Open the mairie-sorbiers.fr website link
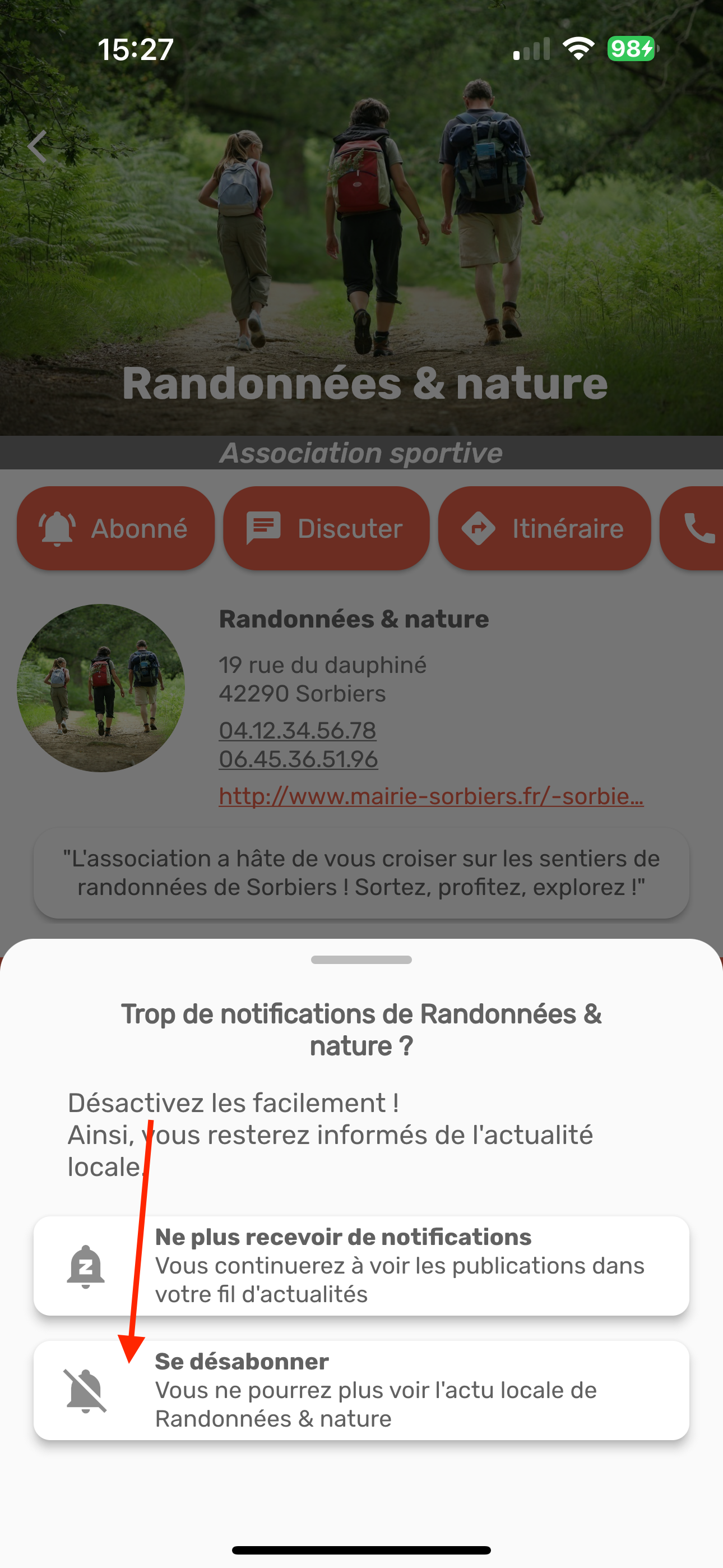 431,796
